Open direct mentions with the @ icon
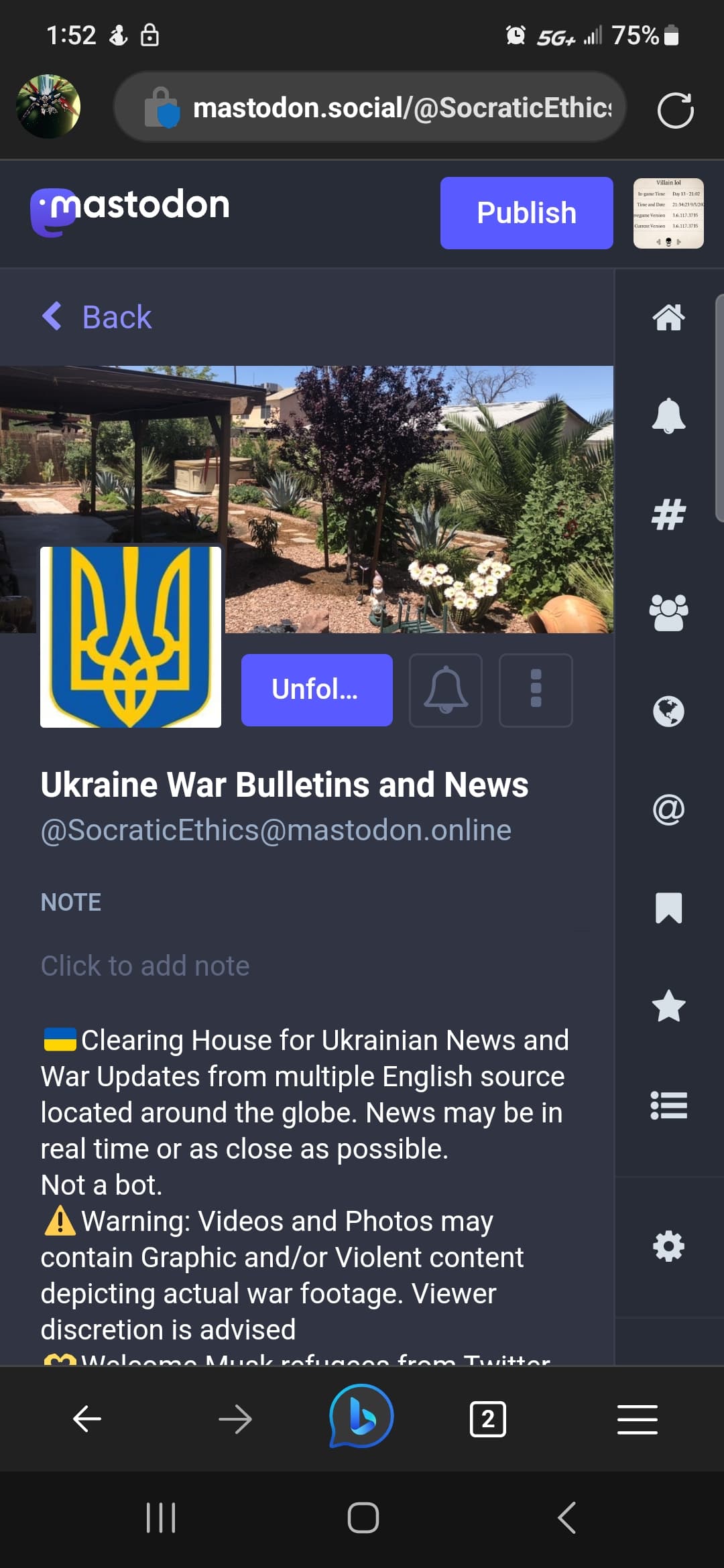 coord(668,809)
